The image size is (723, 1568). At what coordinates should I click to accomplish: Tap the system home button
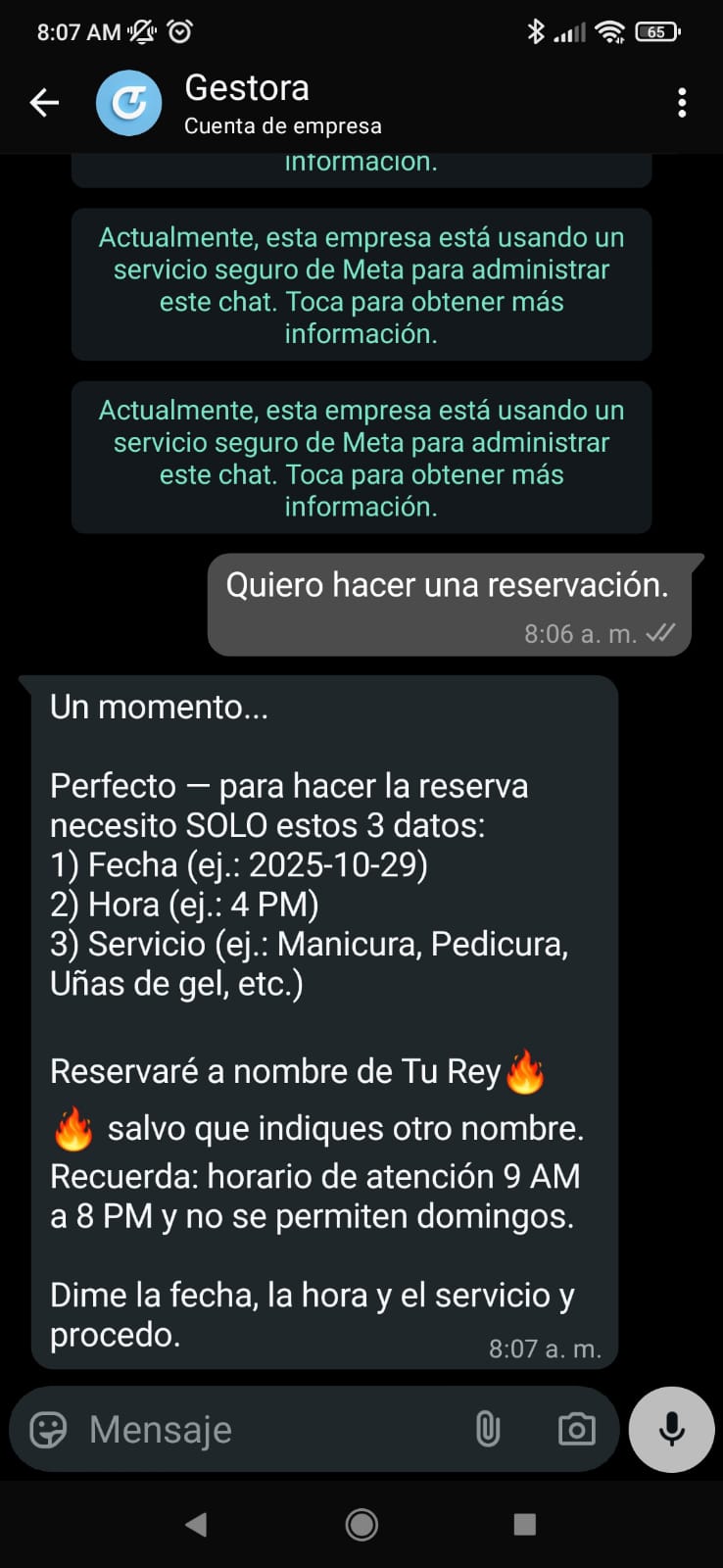[x=361, y=1524]
